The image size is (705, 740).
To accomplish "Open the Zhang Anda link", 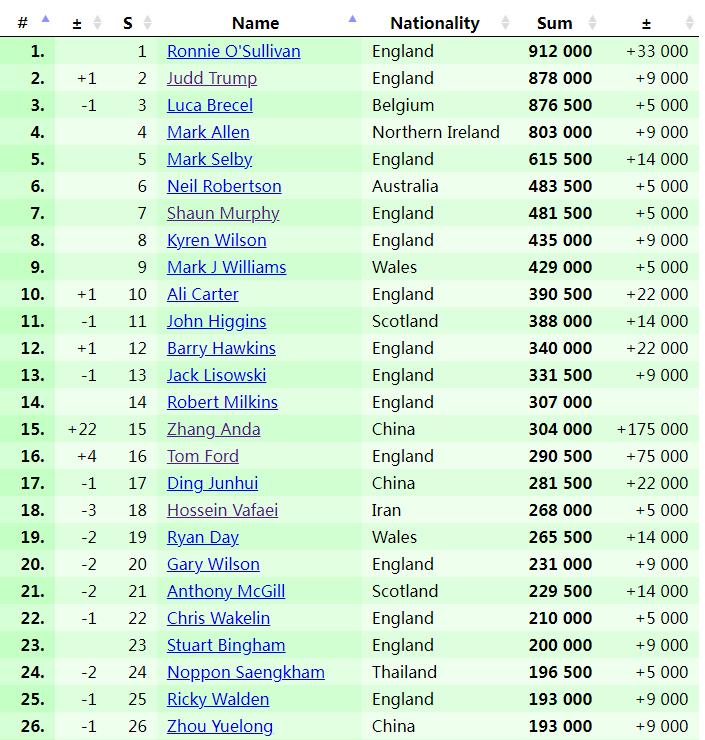I will [x=213, y=429].
